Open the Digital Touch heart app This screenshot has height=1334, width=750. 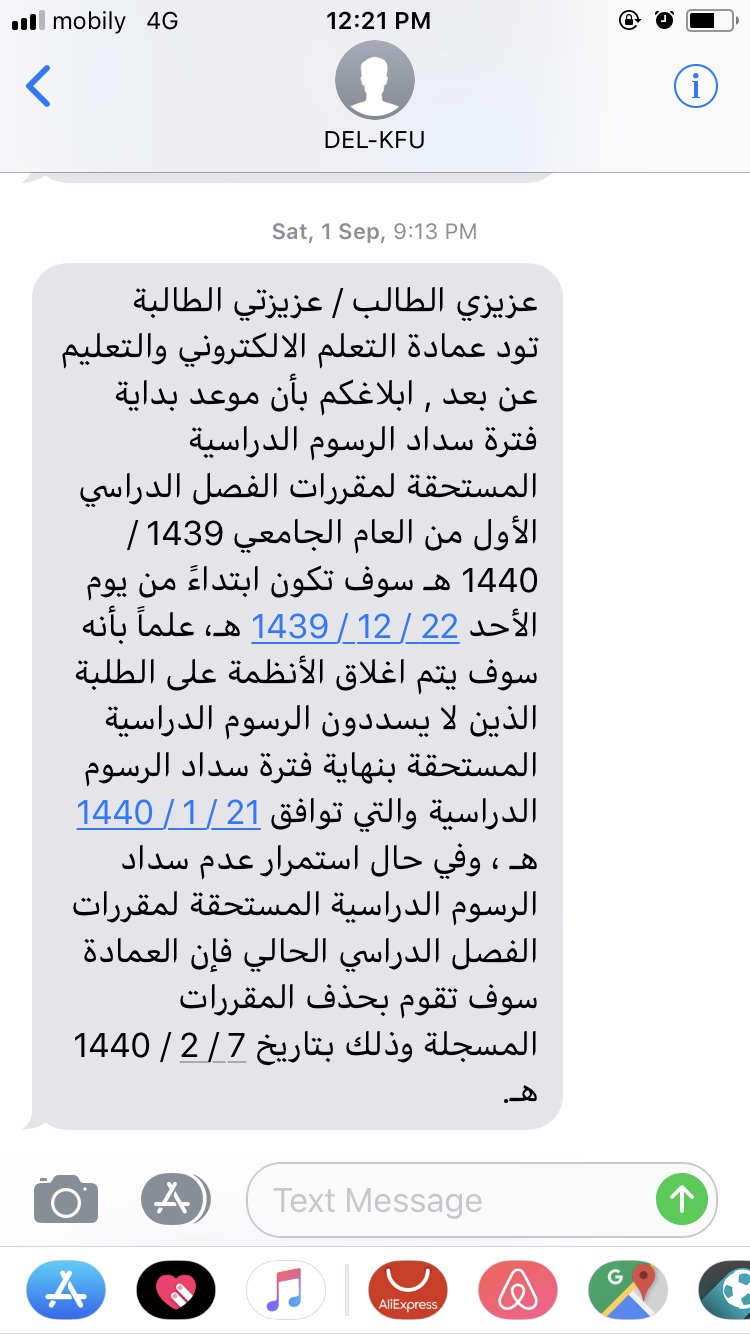coord(177,1292)
